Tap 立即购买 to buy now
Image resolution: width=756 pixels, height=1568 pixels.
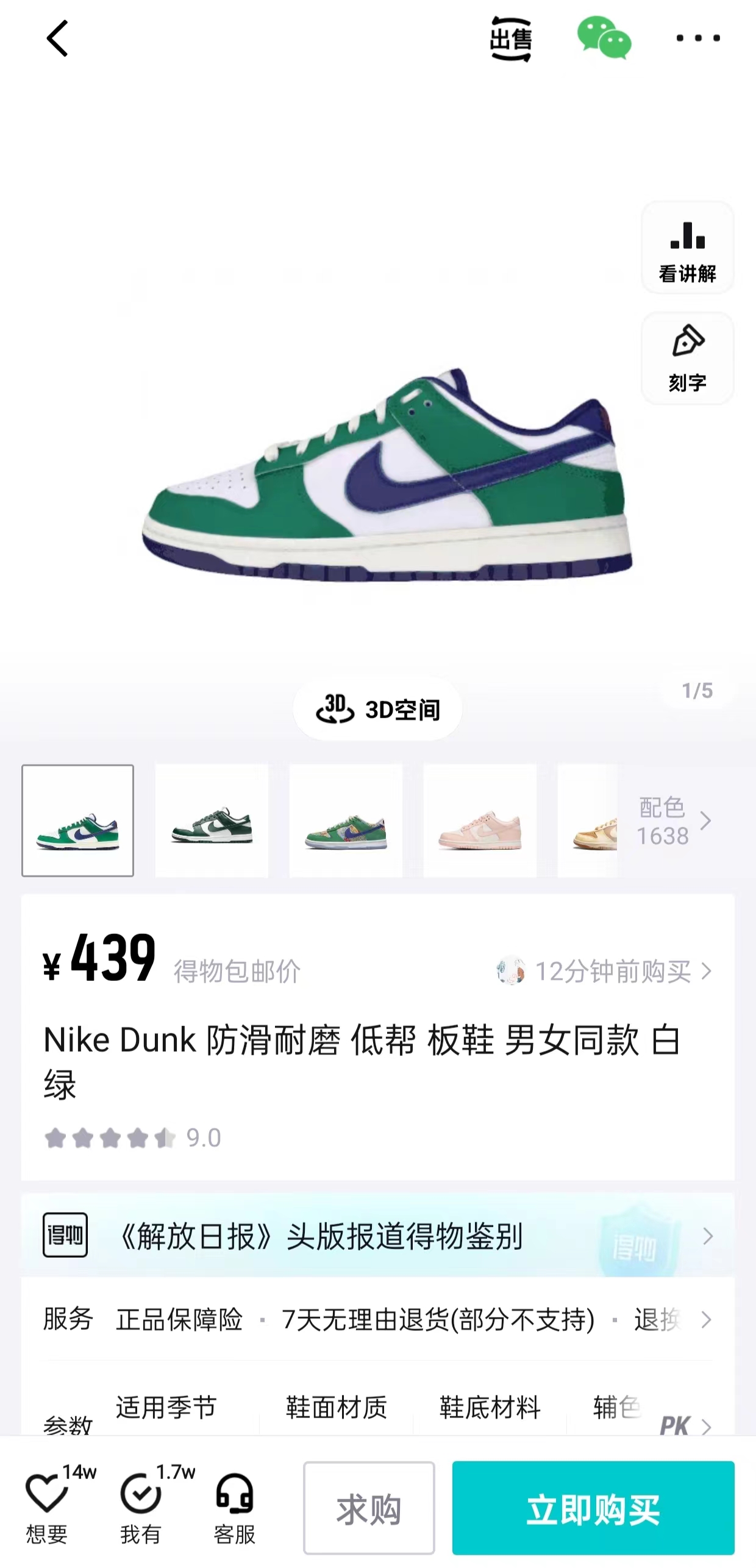pos(593,1508)
